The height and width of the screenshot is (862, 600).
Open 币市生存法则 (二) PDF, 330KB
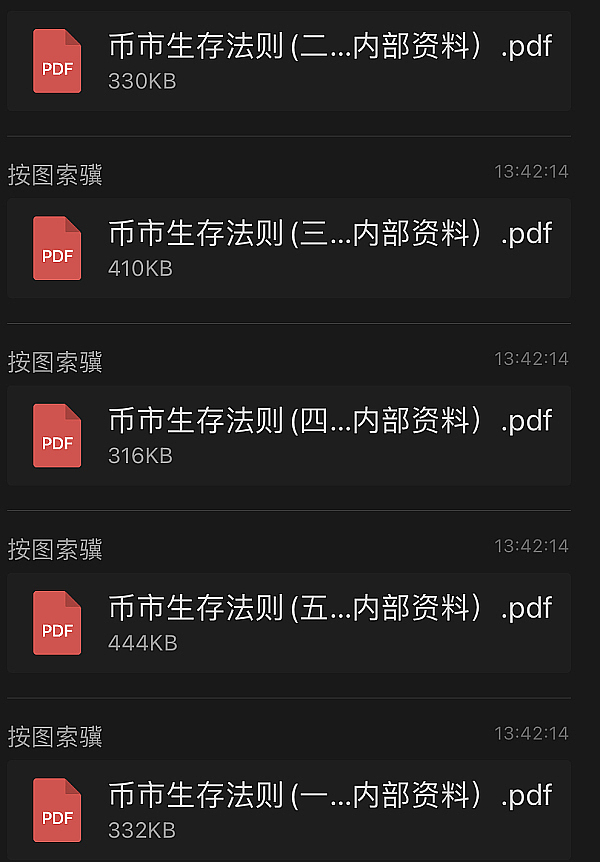click(x=290, y=60)
